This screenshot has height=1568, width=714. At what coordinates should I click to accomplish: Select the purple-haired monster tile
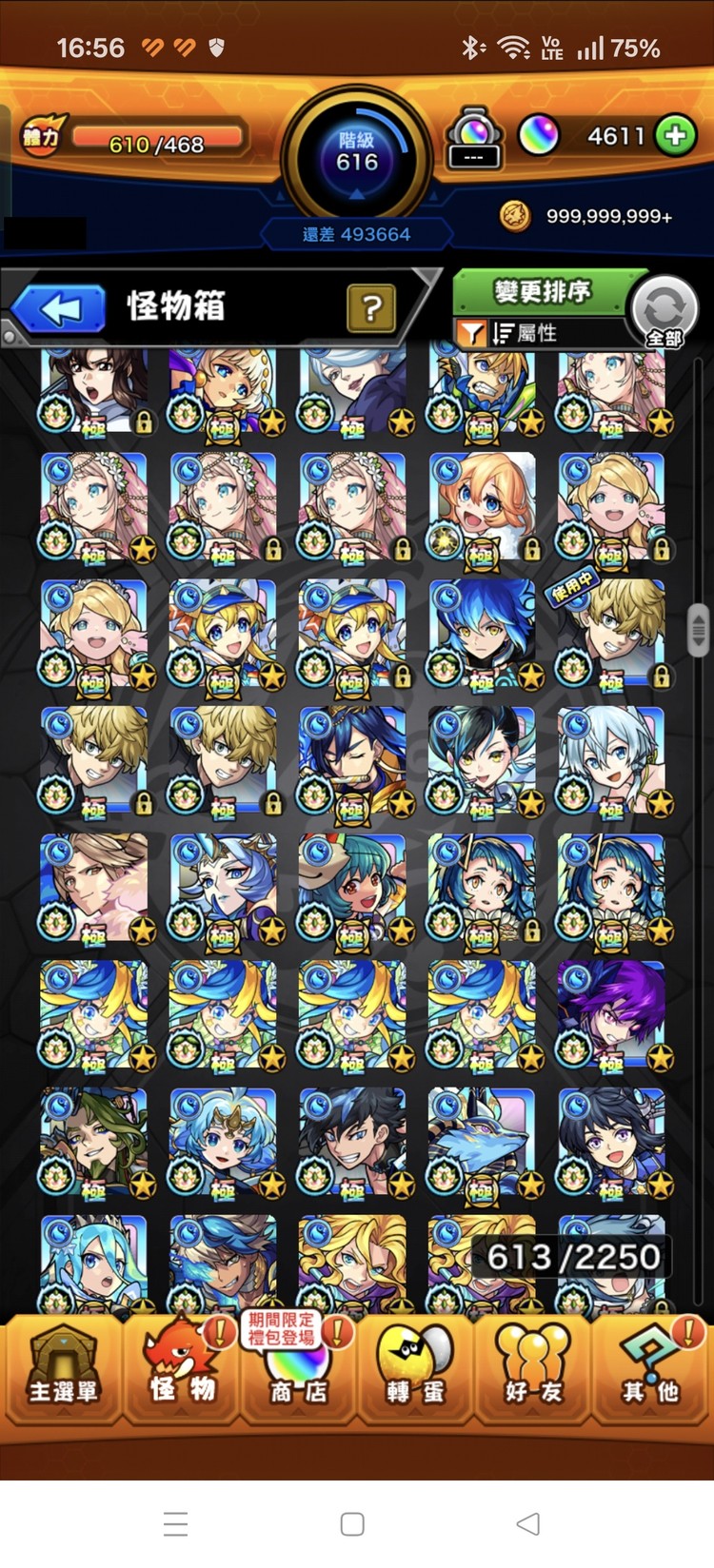610,1014
